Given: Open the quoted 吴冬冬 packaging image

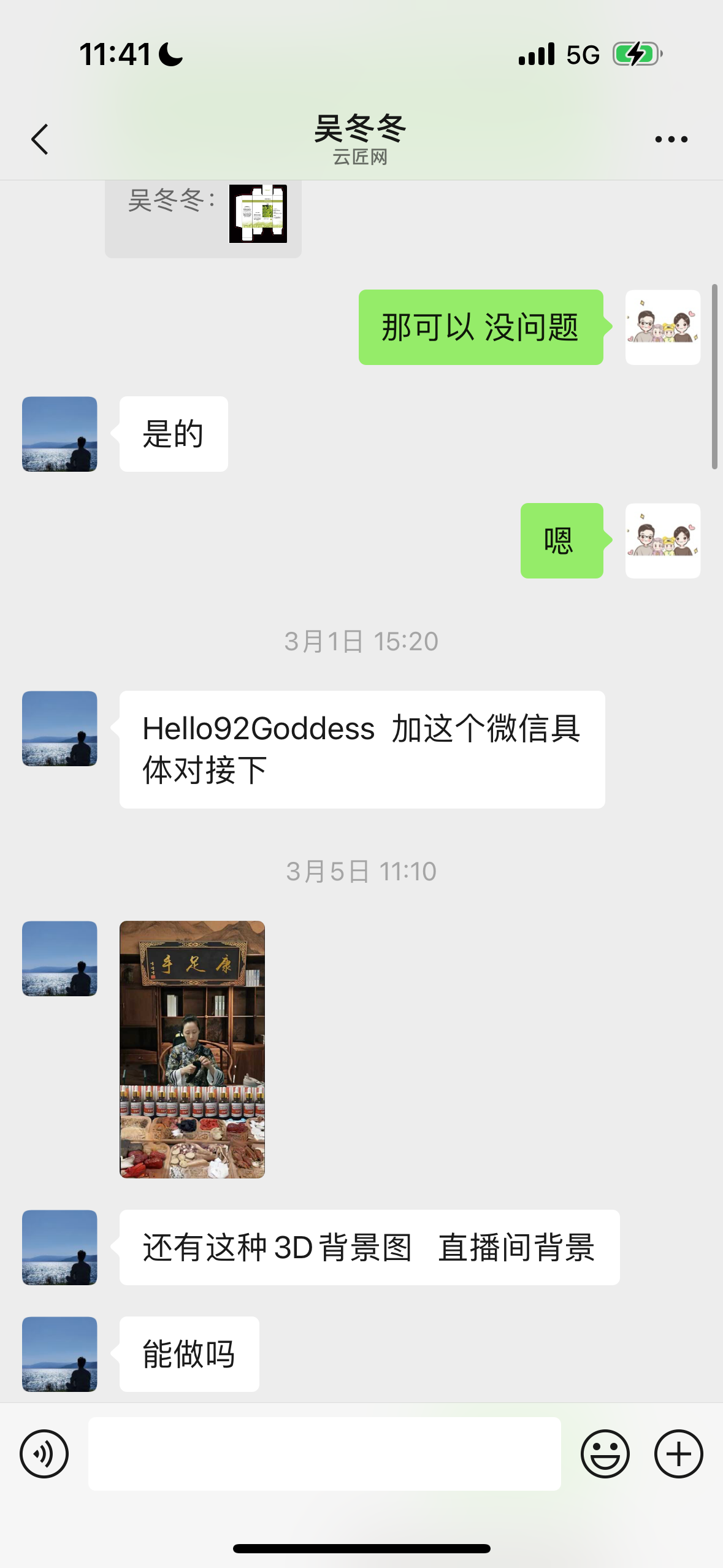Looking at the screenshot, I should click(258, 213).
